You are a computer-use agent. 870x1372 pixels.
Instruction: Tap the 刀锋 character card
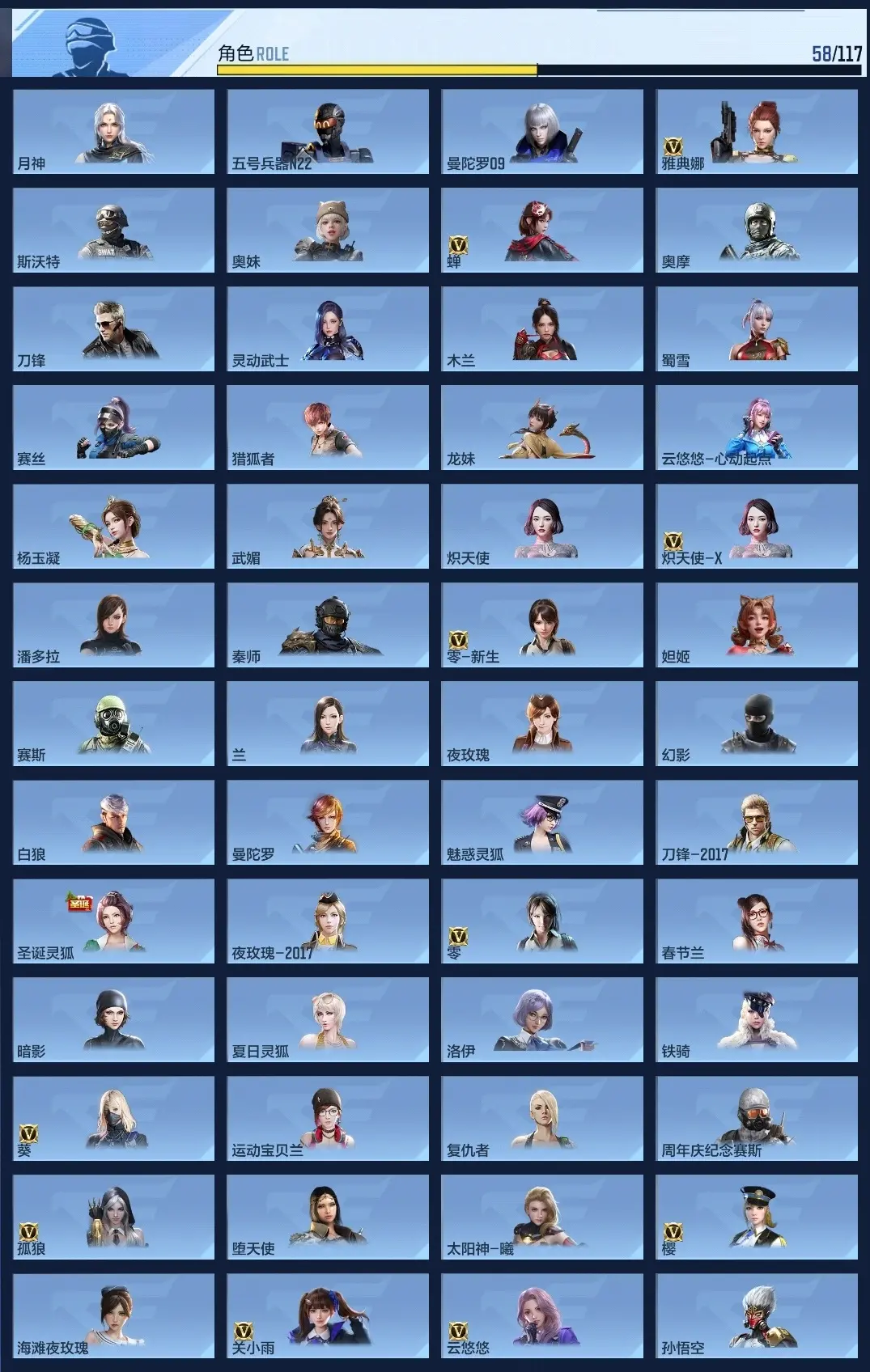(x=113, y=328)
